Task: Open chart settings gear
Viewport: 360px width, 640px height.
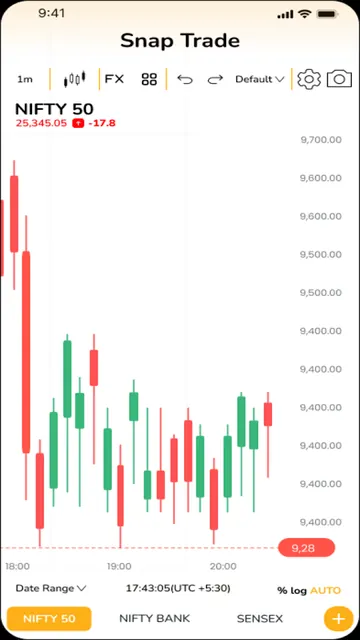Action: pyautogui.click(x=309, y=79)
